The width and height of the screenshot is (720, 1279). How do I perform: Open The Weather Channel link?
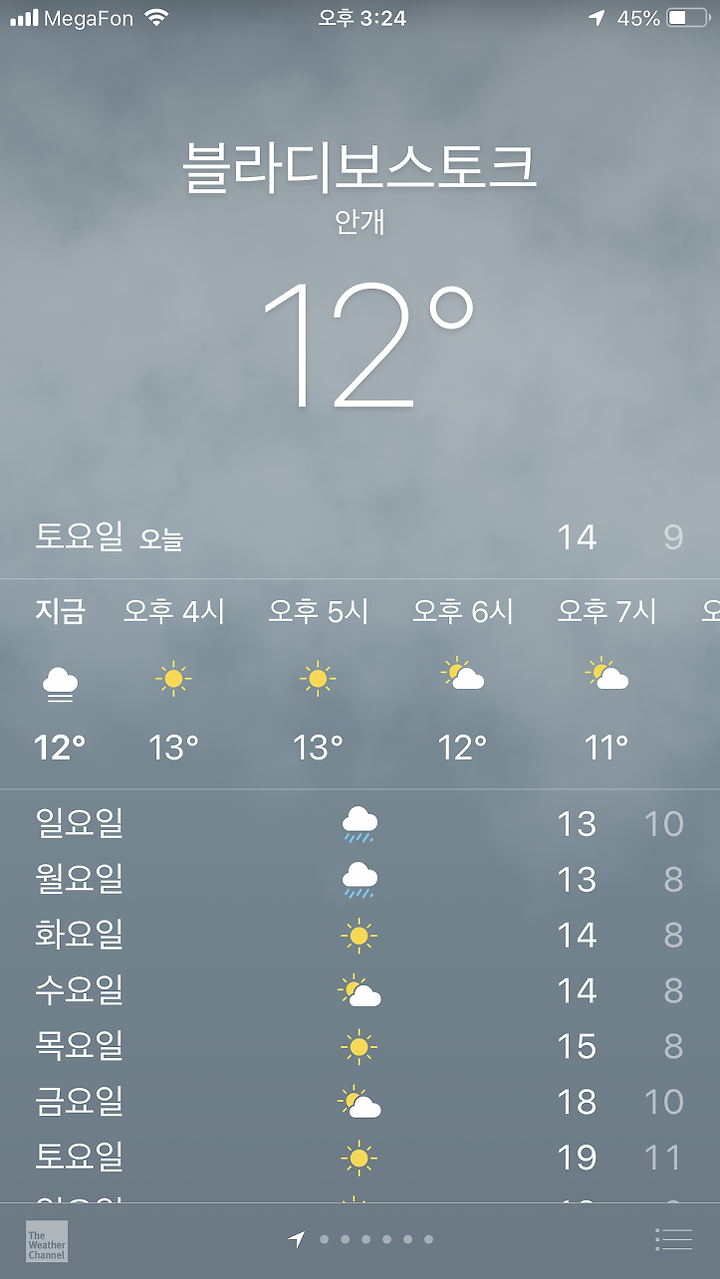47,1240
